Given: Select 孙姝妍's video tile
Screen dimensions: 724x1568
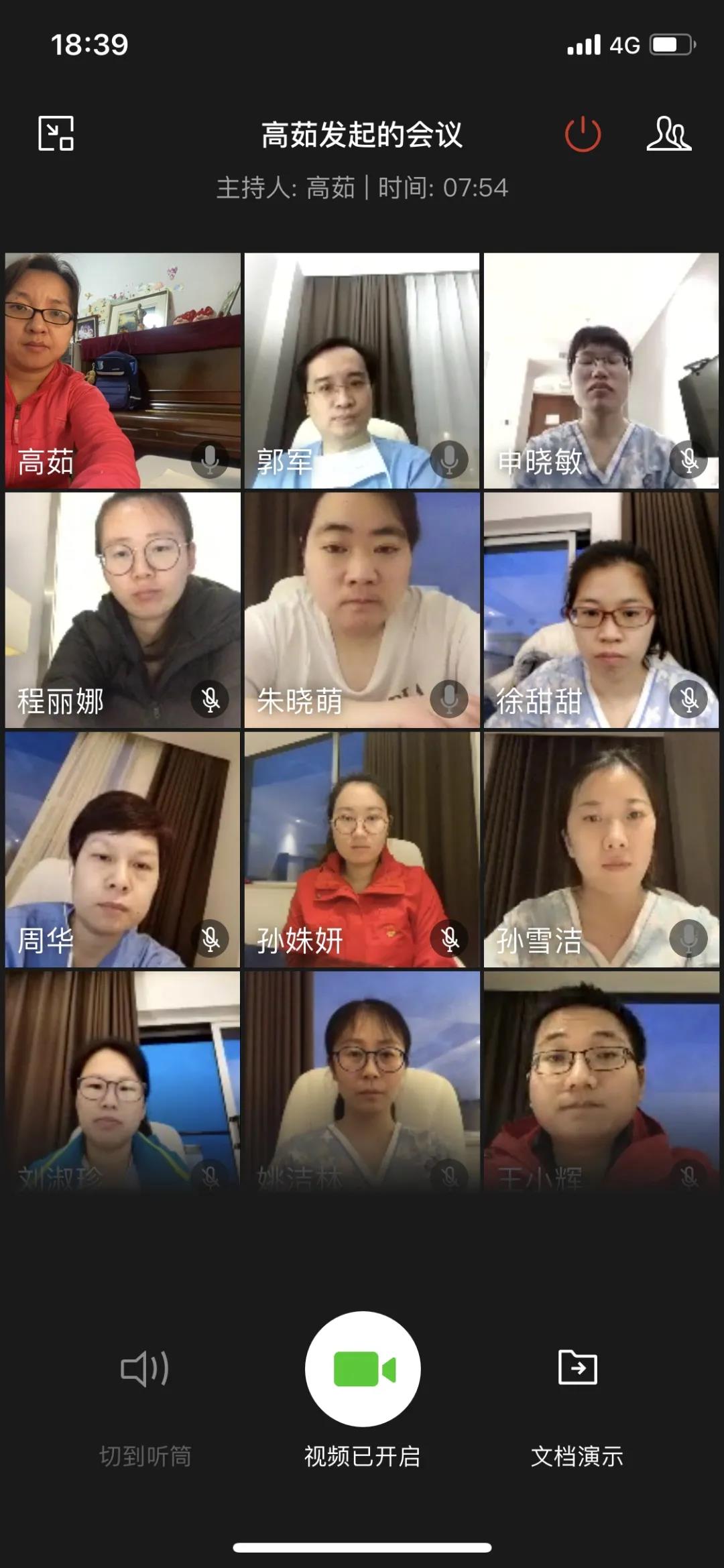Looking at the screenshot, I should [362, 849].
